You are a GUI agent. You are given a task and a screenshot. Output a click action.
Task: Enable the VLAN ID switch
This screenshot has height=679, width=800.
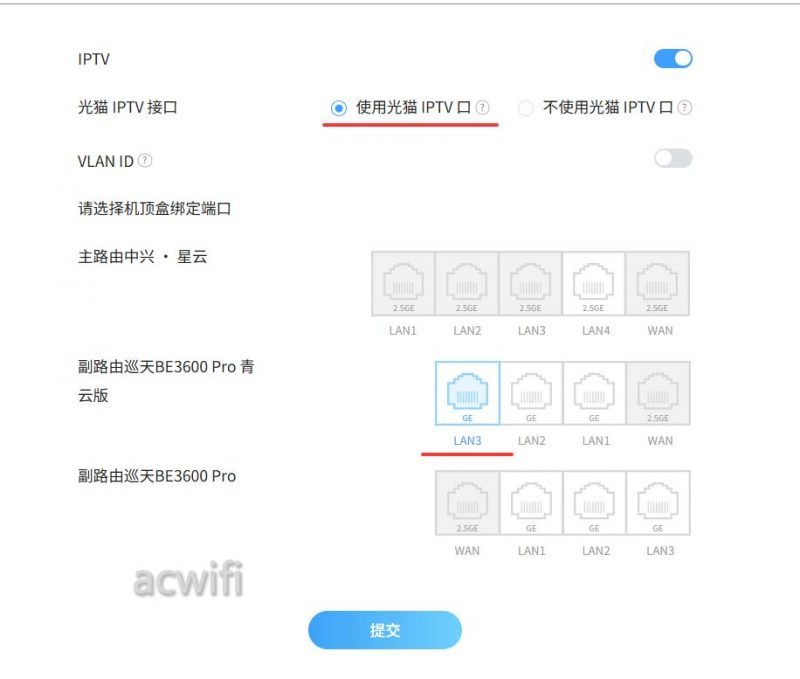click(x=673, y=159)
